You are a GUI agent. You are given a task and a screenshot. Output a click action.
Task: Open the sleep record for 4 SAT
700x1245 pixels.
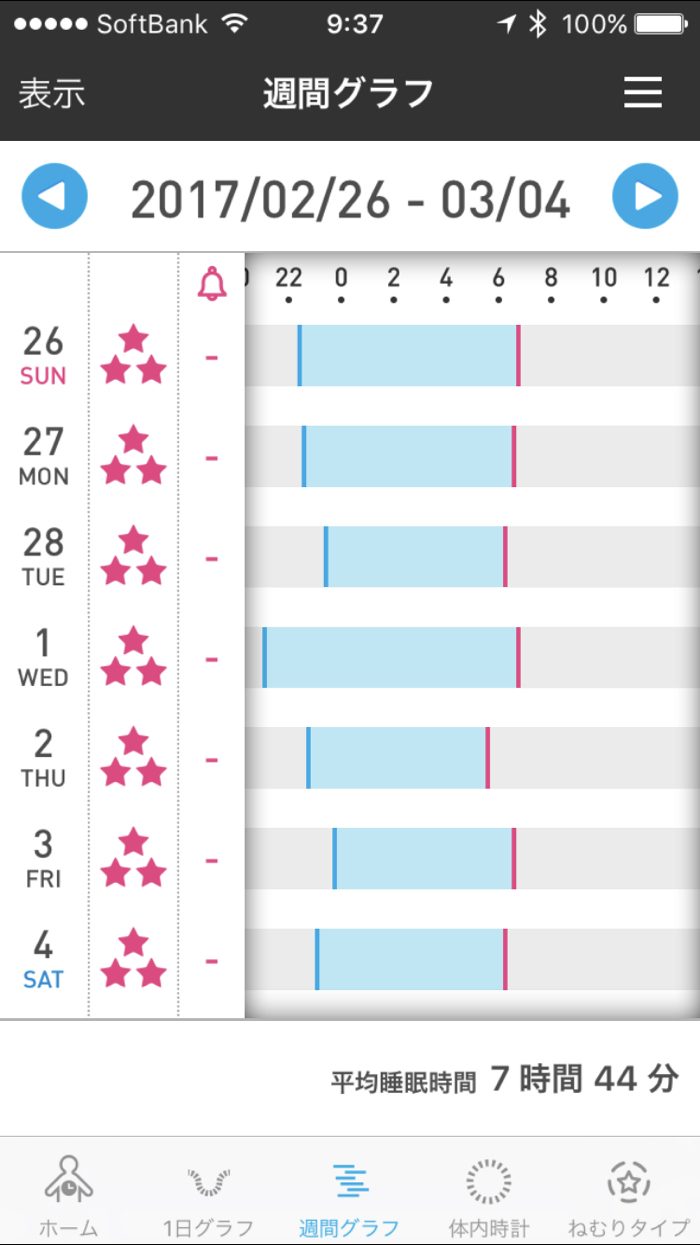(x=411, y=960)
